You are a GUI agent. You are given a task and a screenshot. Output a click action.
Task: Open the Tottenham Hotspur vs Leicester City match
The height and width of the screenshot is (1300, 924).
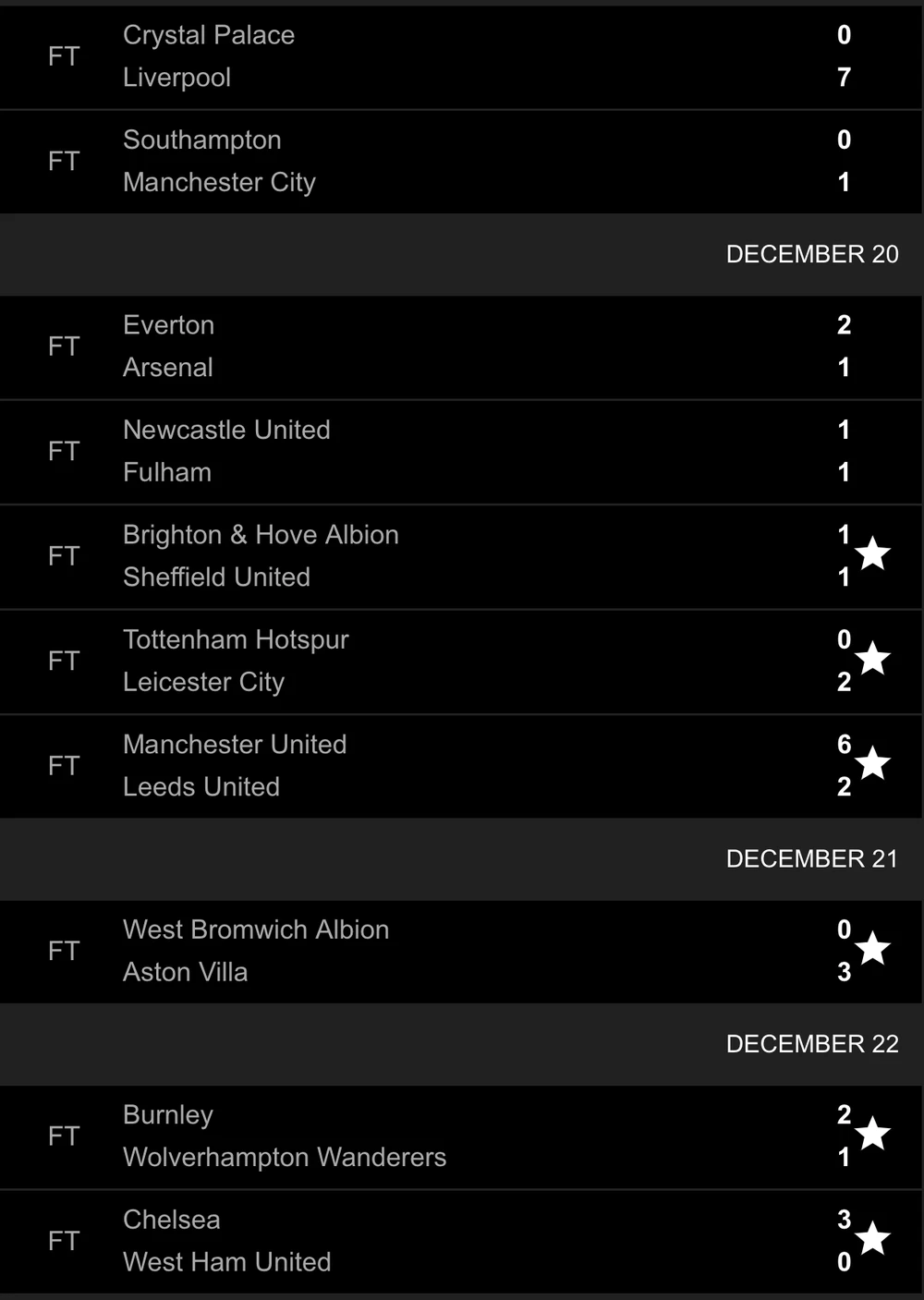coord(416,661)
